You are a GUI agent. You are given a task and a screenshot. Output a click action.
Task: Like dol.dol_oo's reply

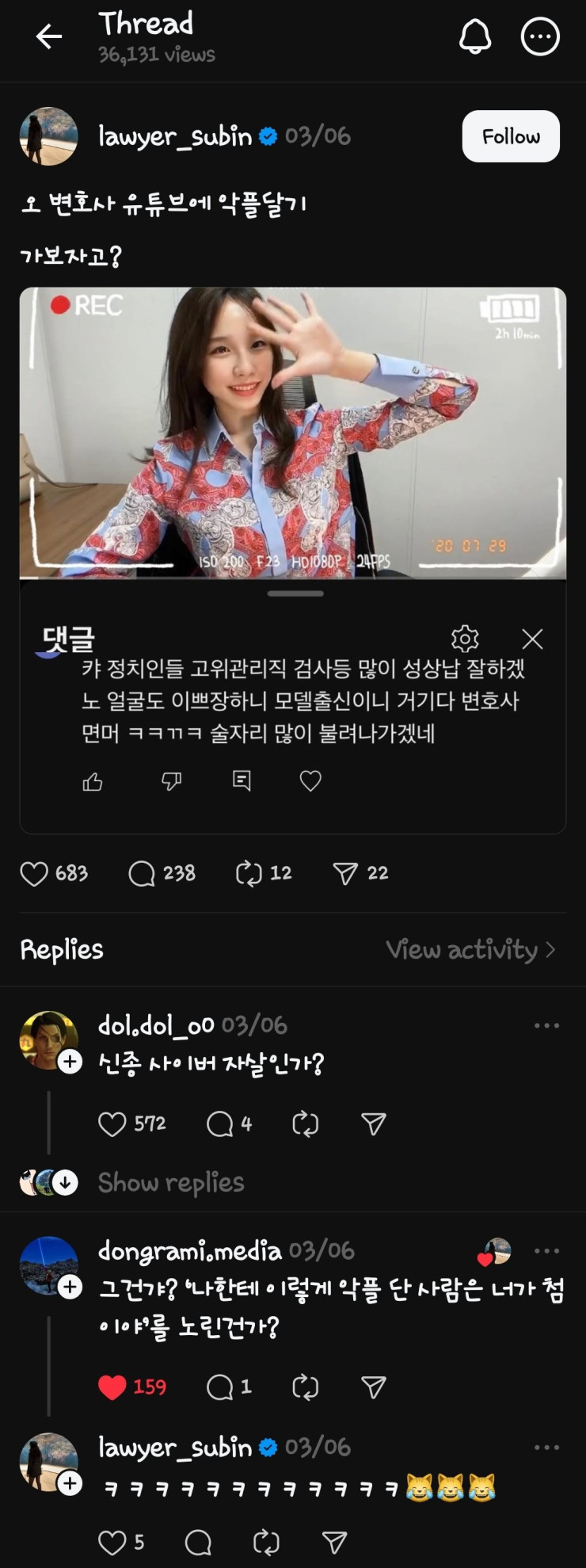click(112, 1124)
